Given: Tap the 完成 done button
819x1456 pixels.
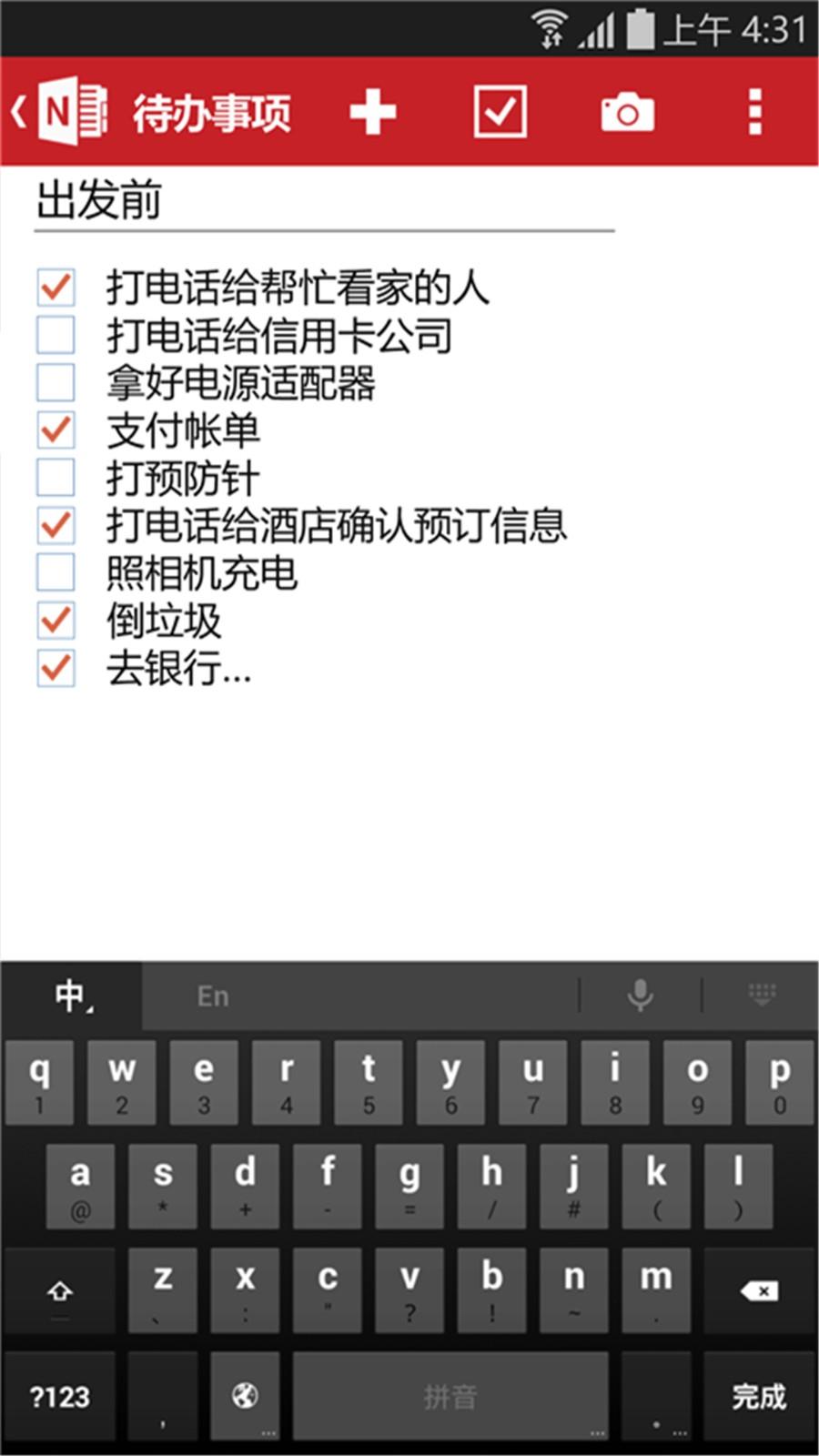Looking at the screenshot, I should pyautogui.click(x=757, y=1393).
